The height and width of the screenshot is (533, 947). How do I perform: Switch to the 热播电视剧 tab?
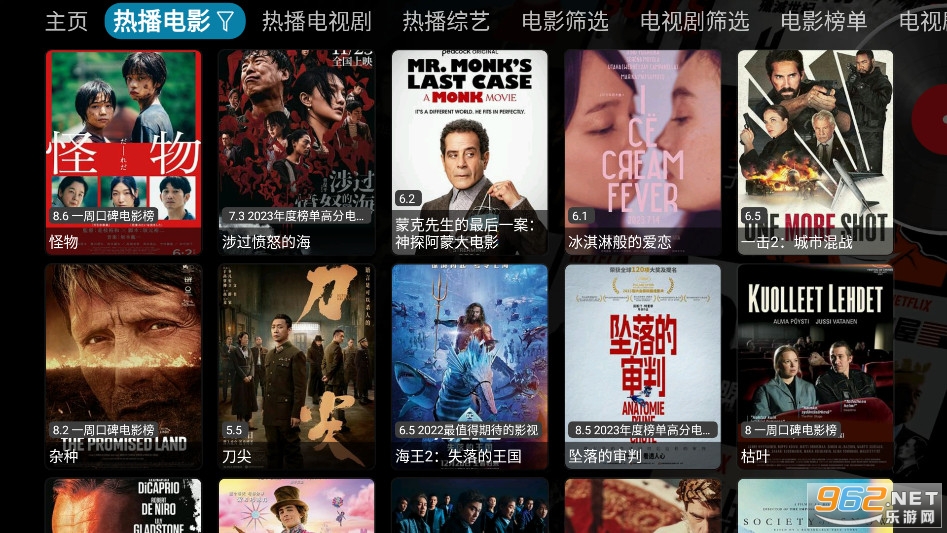click(x=316, y=21)
